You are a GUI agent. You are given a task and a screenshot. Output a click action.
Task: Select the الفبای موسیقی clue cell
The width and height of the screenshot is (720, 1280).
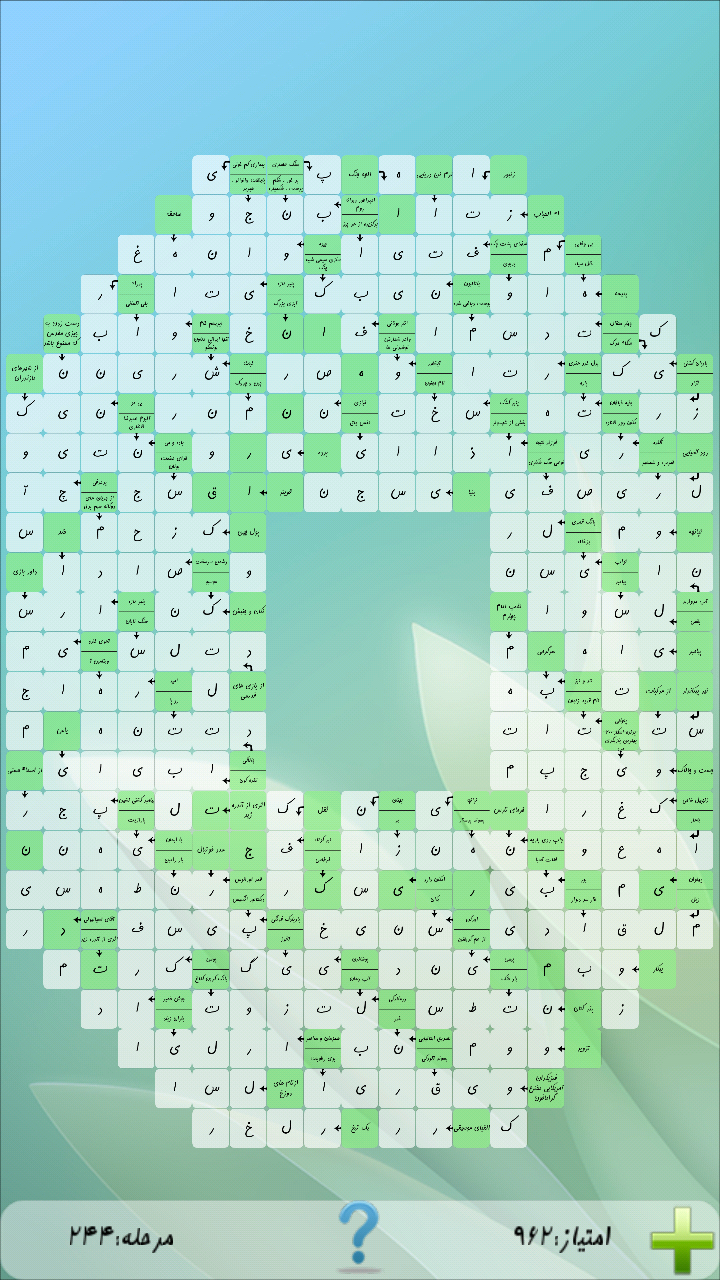tap(472, 1128)
